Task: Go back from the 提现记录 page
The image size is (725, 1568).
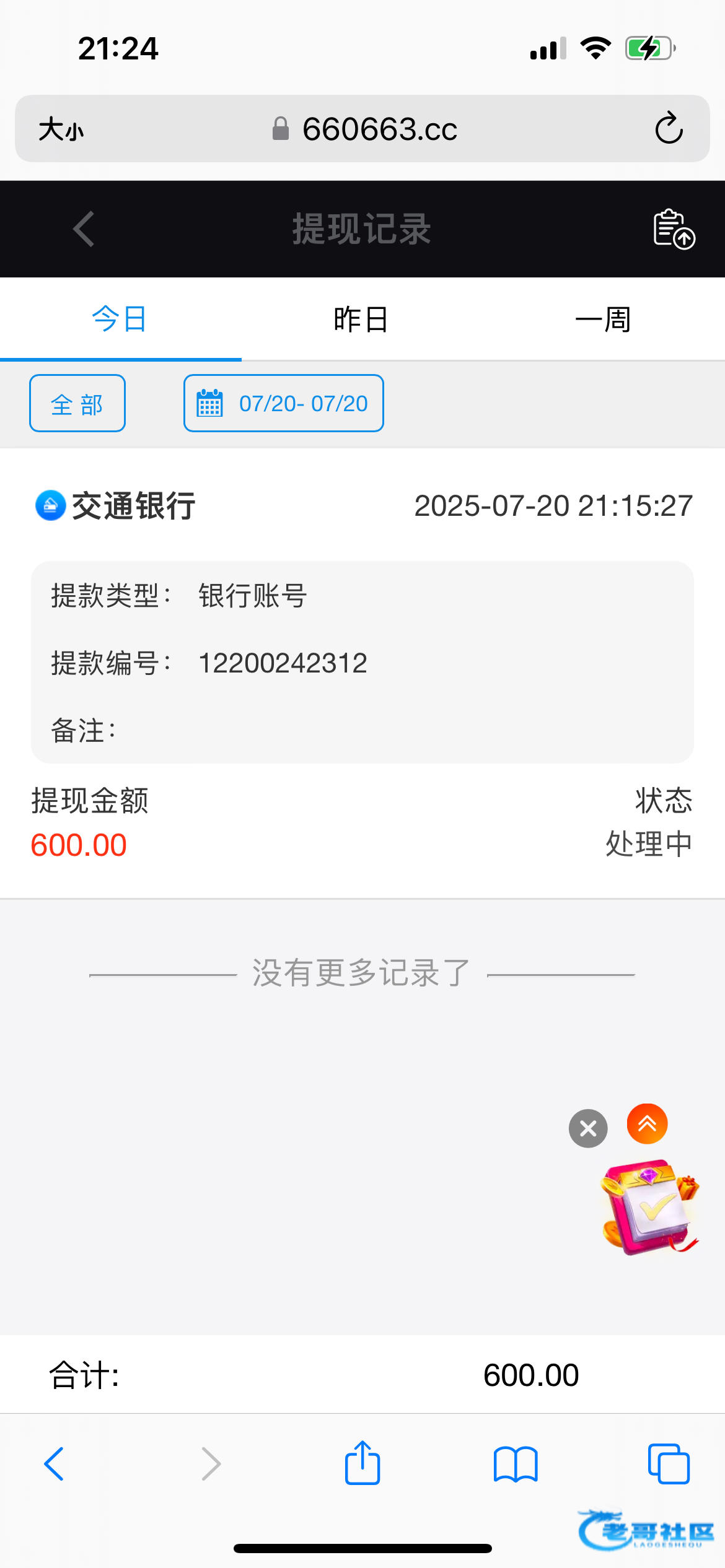Action: [84, 229]
